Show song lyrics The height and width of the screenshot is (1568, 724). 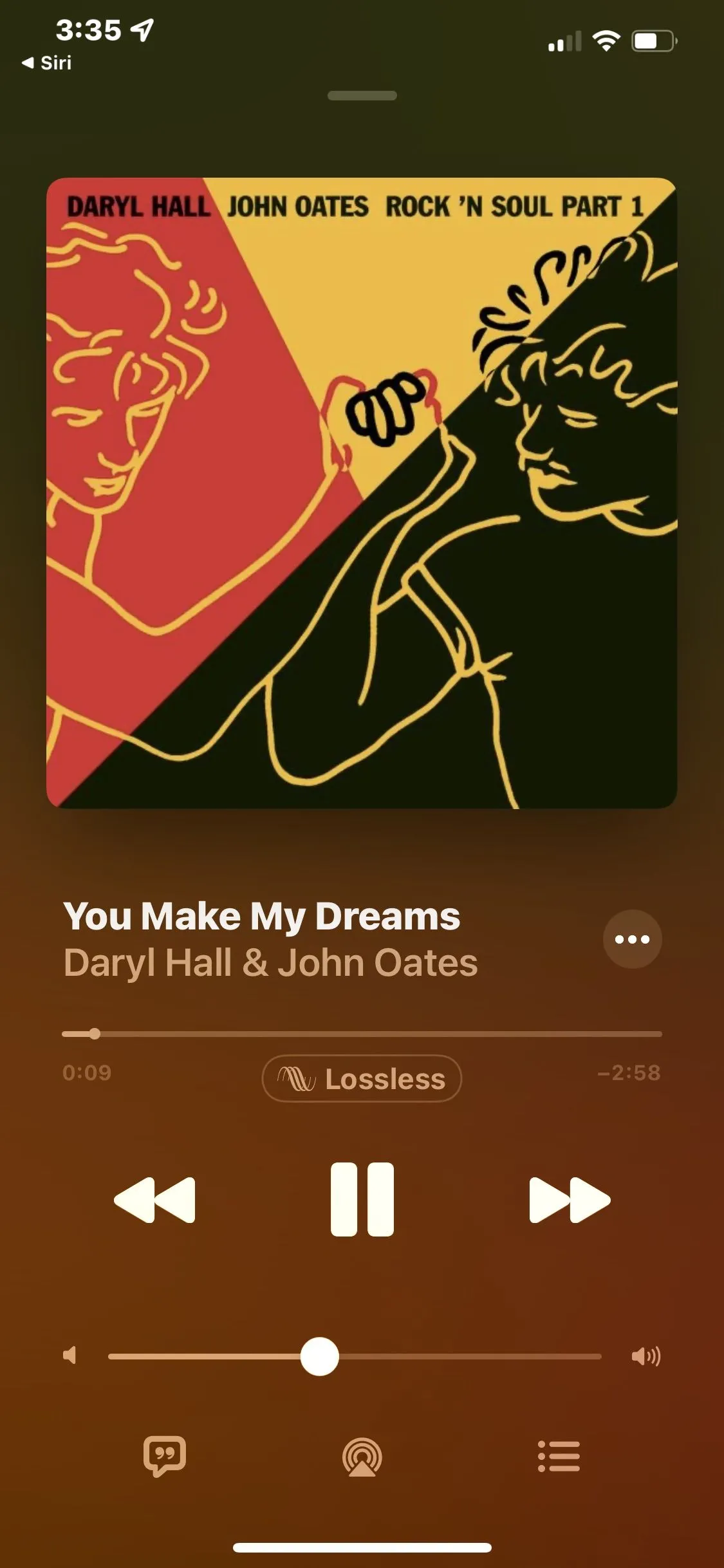[x=165, y=1456]
